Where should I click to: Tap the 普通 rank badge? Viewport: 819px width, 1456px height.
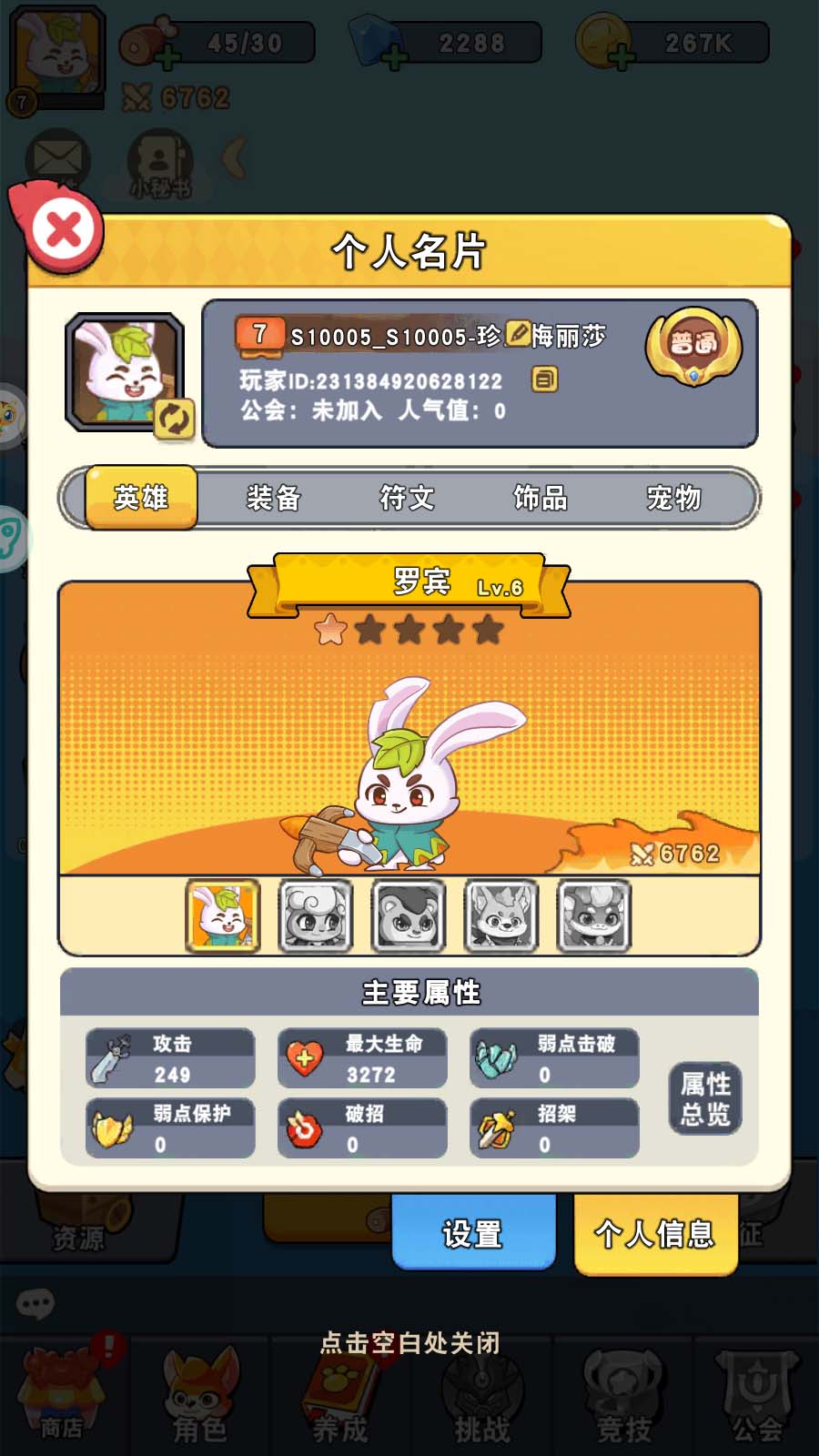click(693, 347)
